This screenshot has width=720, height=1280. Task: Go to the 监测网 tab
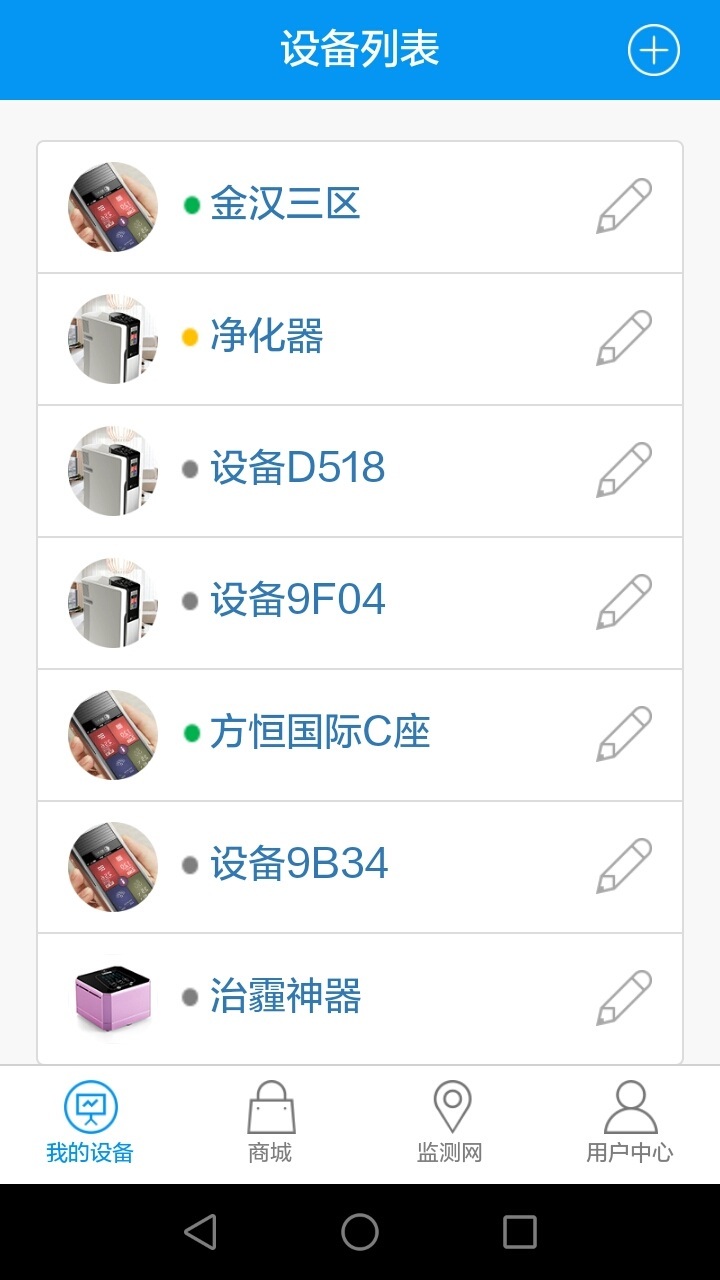pos(450,1124)
